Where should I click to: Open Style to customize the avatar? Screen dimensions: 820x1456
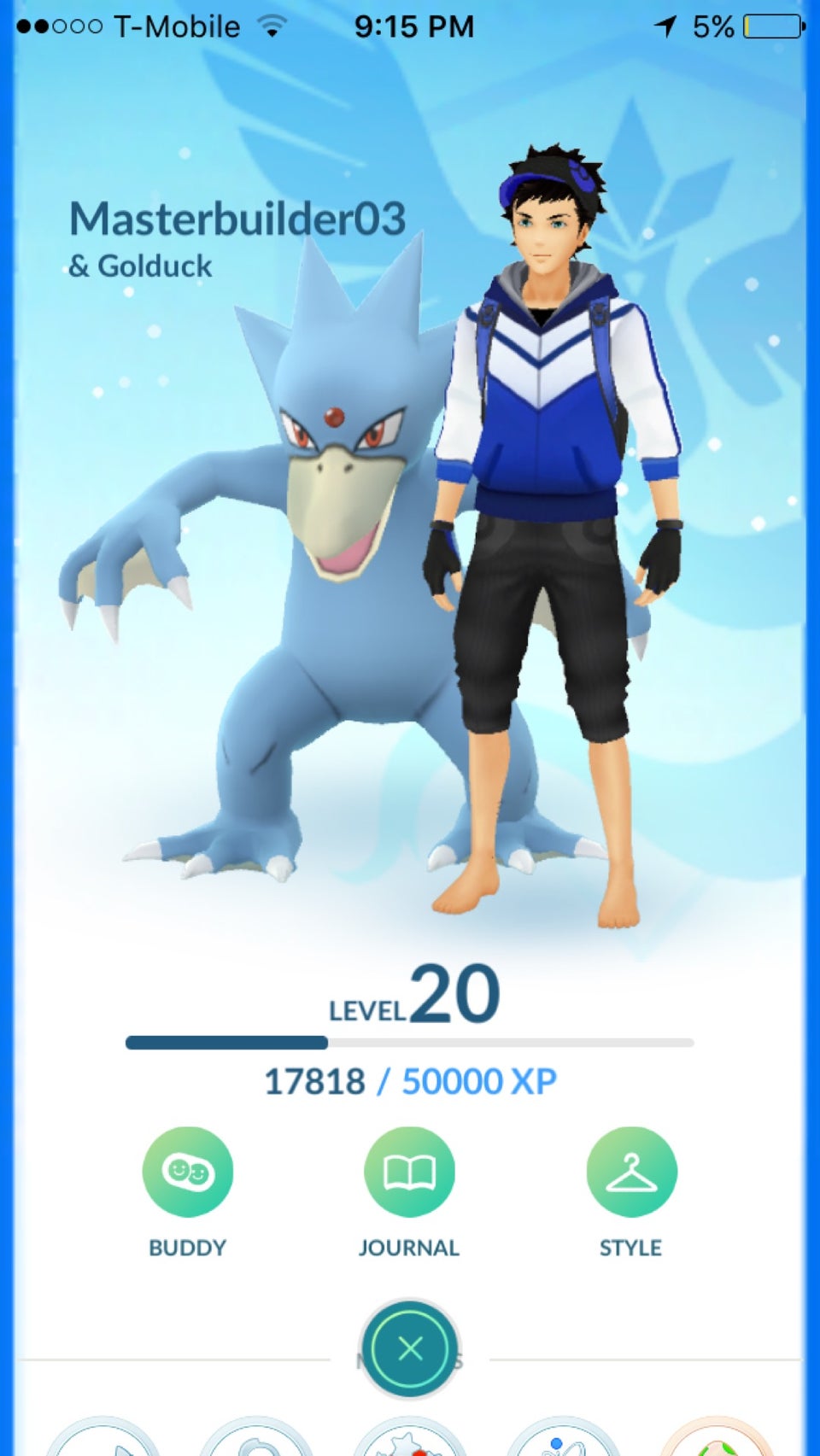click(631, 1172)
